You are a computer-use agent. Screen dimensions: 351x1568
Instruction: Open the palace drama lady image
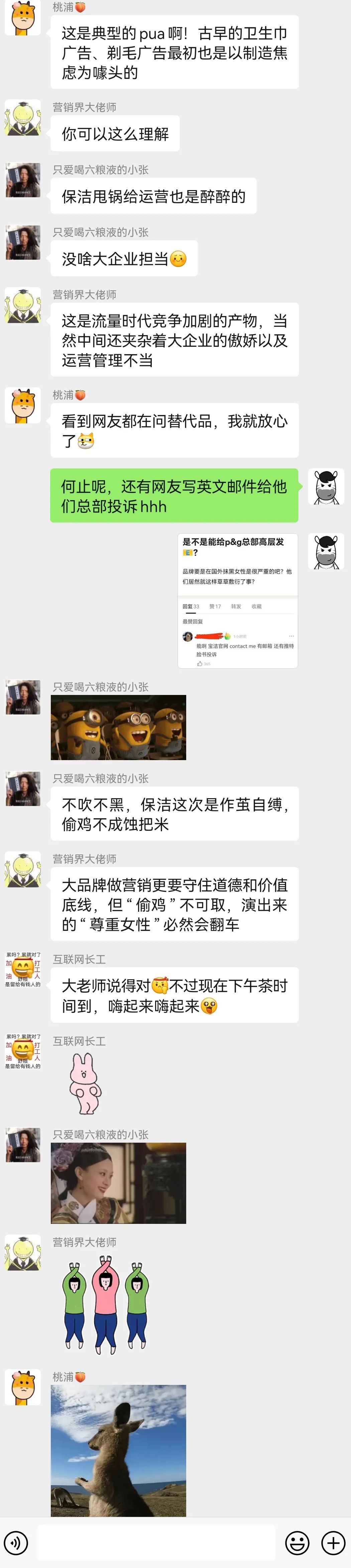pyautogui.click(x=118, y=1182)
